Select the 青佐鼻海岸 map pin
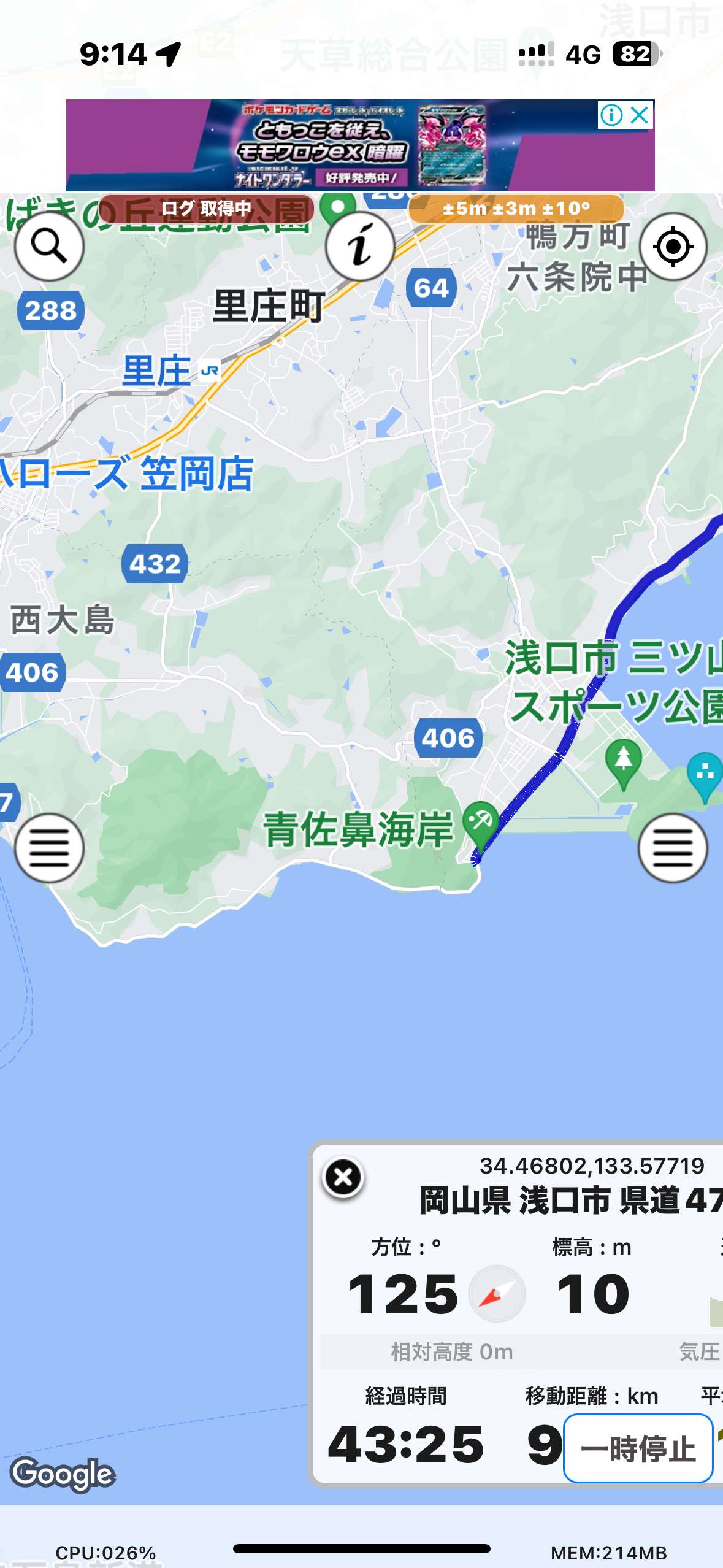 click(480, 823)
